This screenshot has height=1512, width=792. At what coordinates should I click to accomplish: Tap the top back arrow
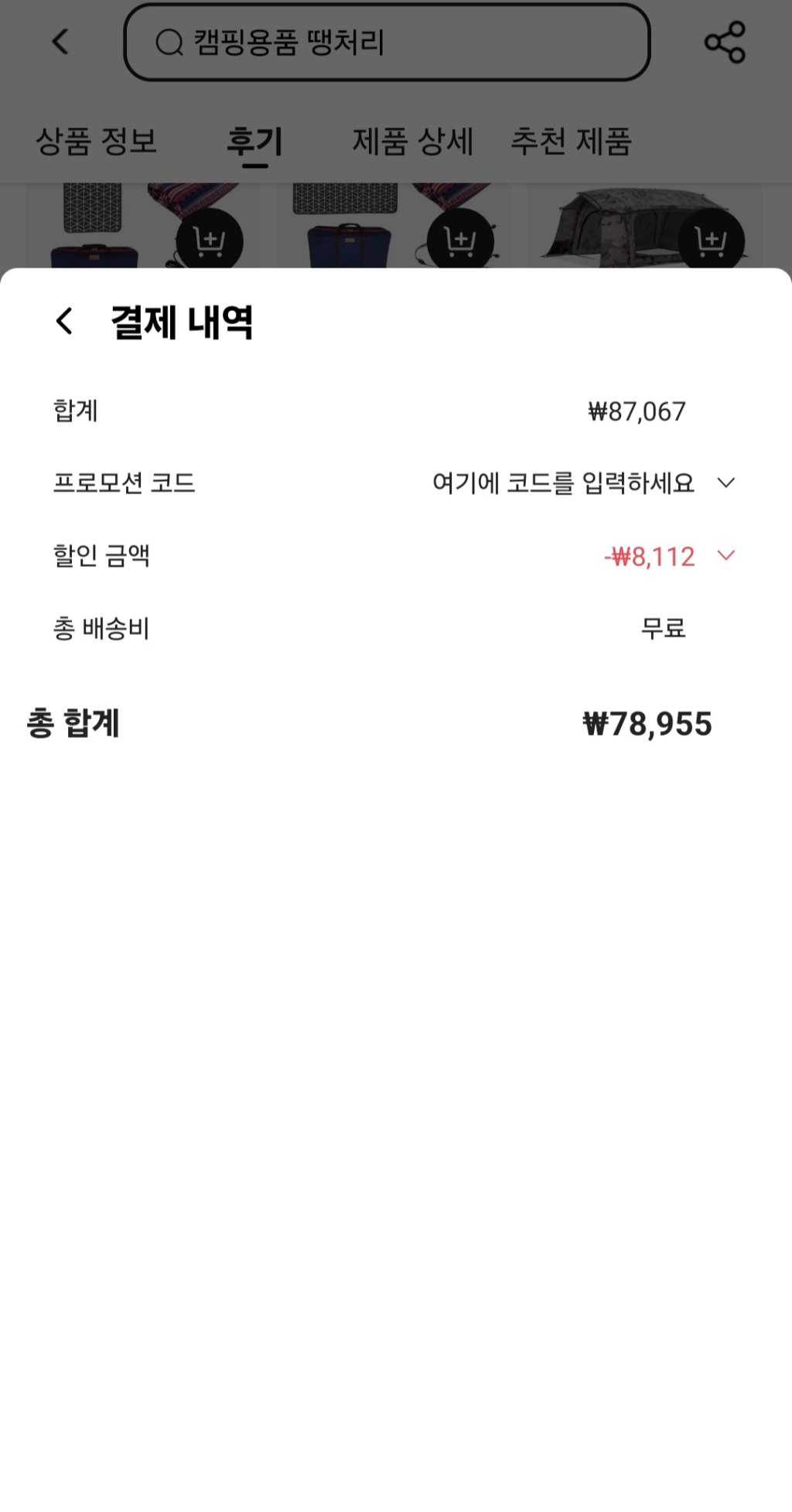(60, 42)
